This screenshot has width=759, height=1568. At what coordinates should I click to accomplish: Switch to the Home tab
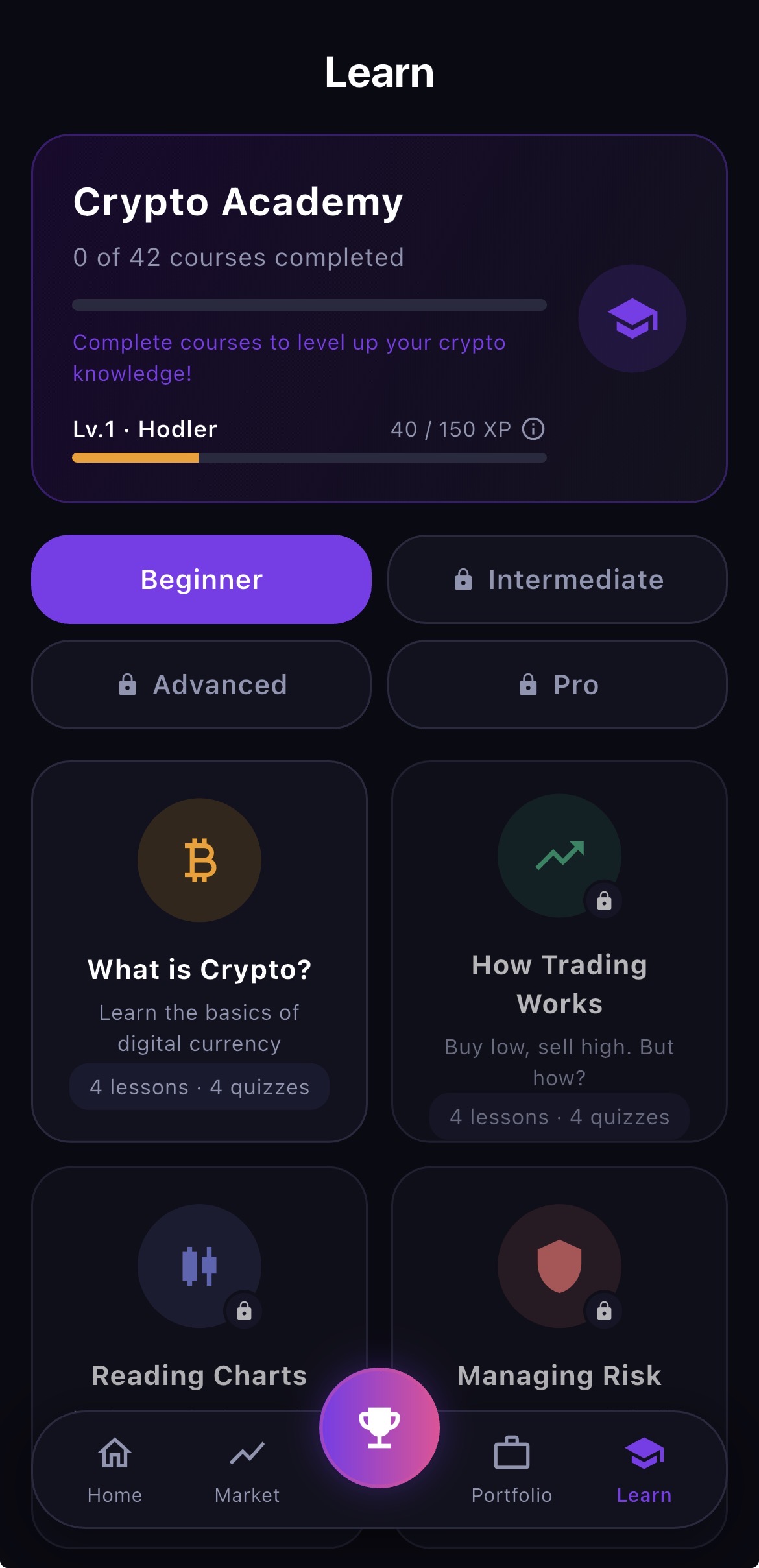(114, 1469)
